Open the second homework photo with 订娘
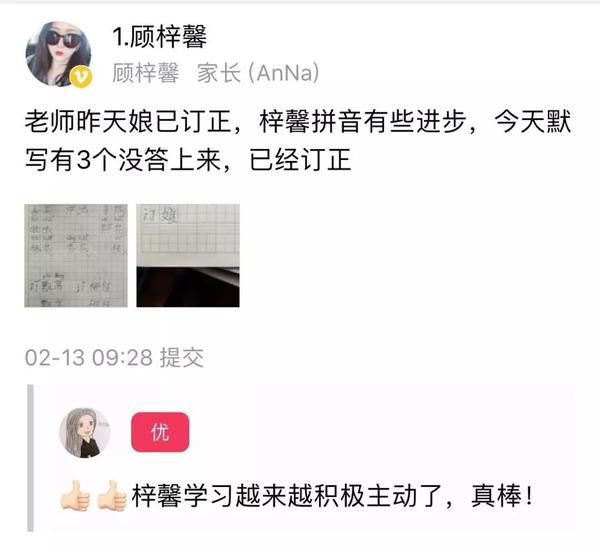 (x=190, y=256)
